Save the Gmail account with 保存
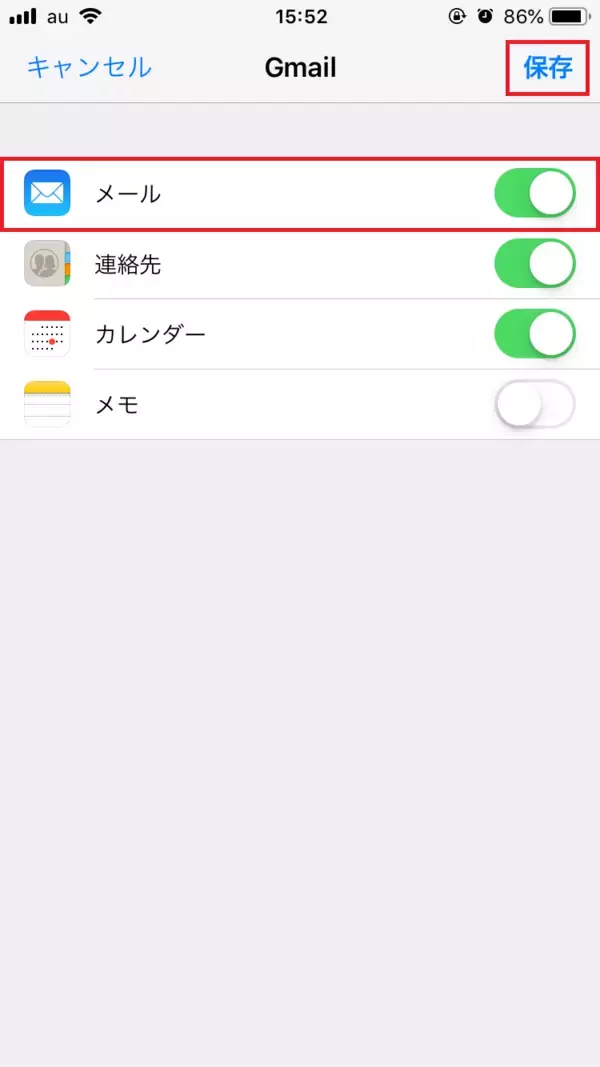This screenshot has width=600, height=1067. click(x=547, y=67)
